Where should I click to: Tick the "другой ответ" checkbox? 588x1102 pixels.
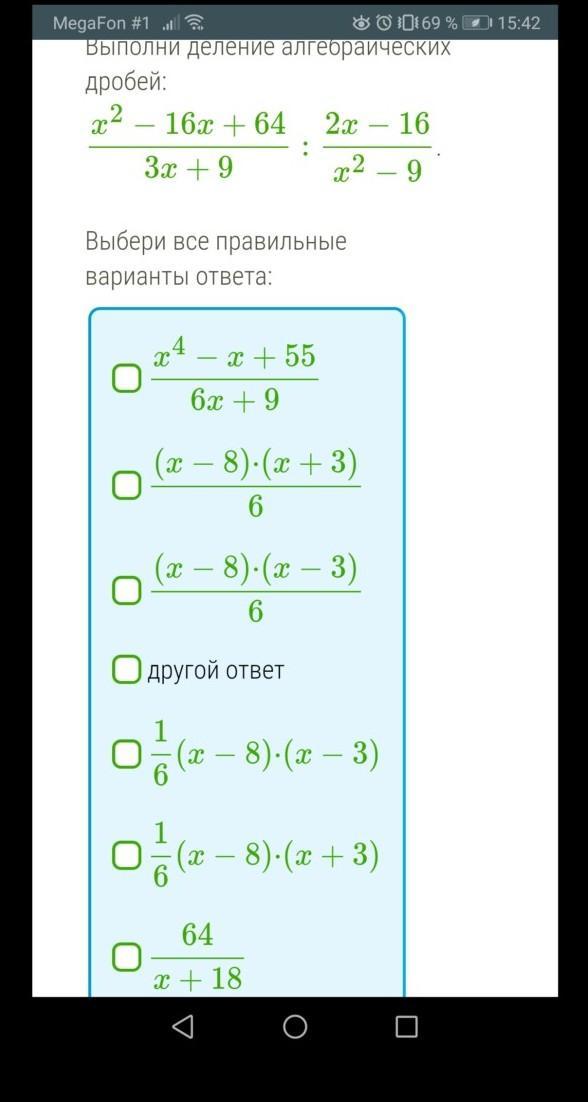[x=126, y=670]
